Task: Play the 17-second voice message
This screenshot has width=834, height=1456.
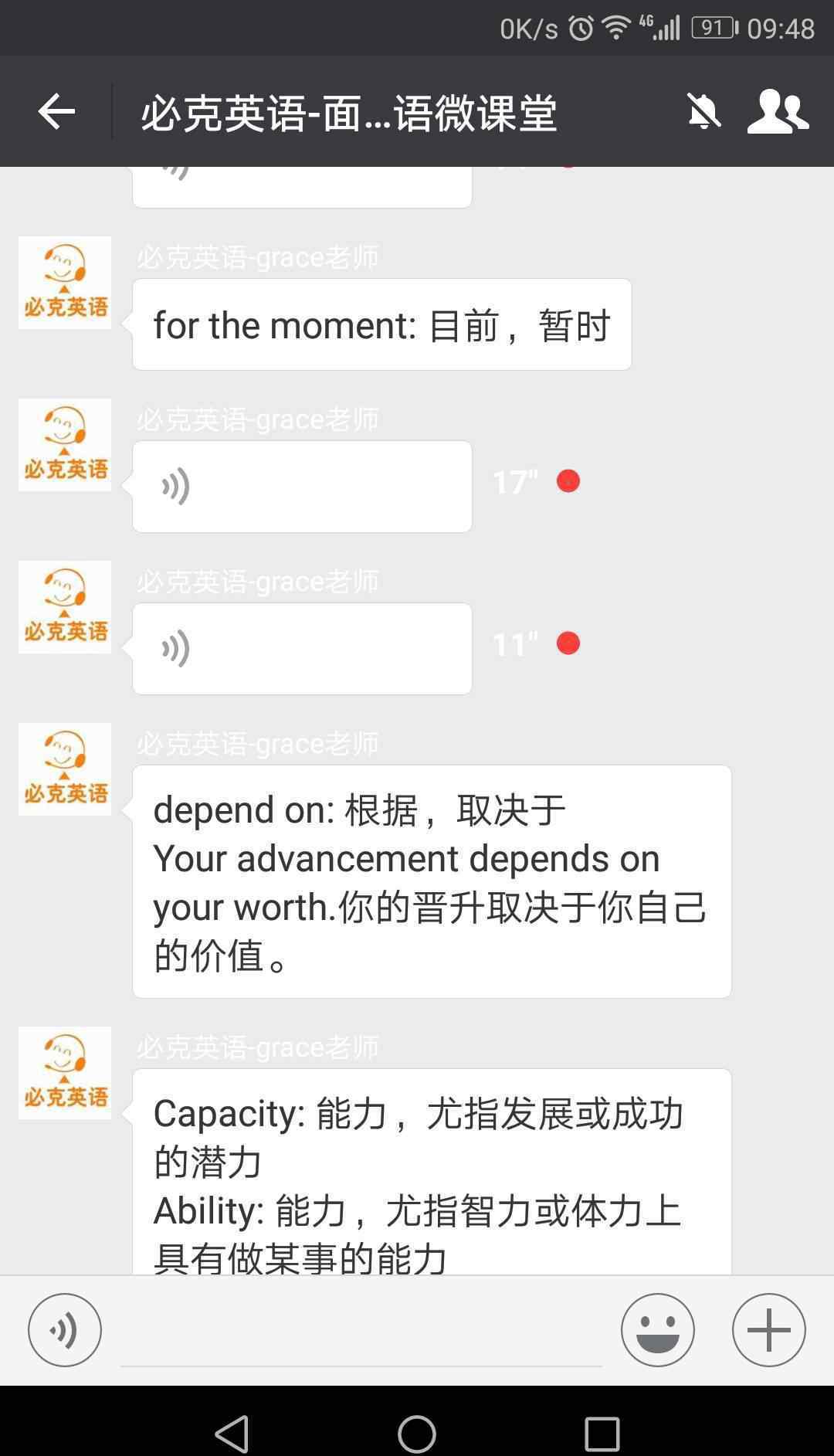Action: click(x=302, y=486)
